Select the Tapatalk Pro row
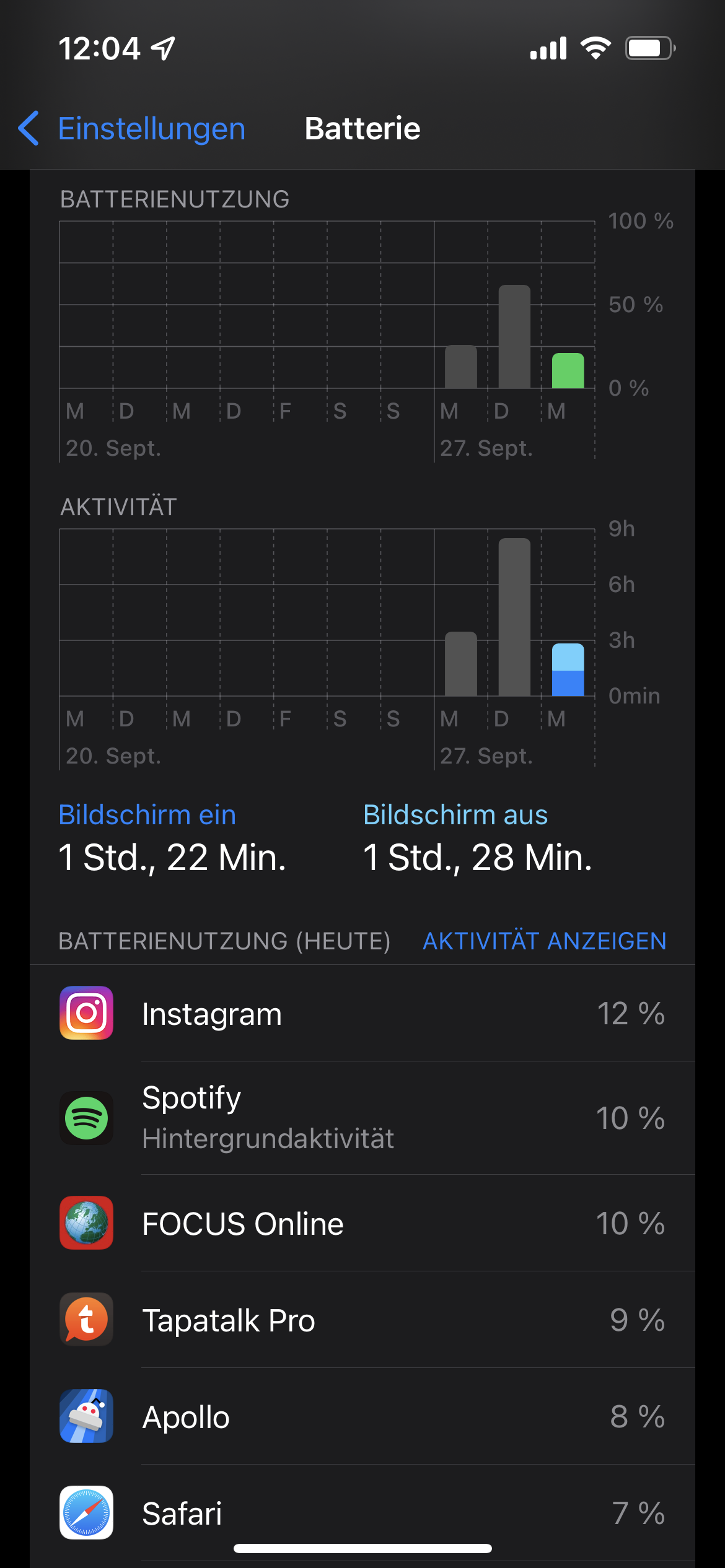Screen dimensions: 725x1568 (x=362, y=1320)
